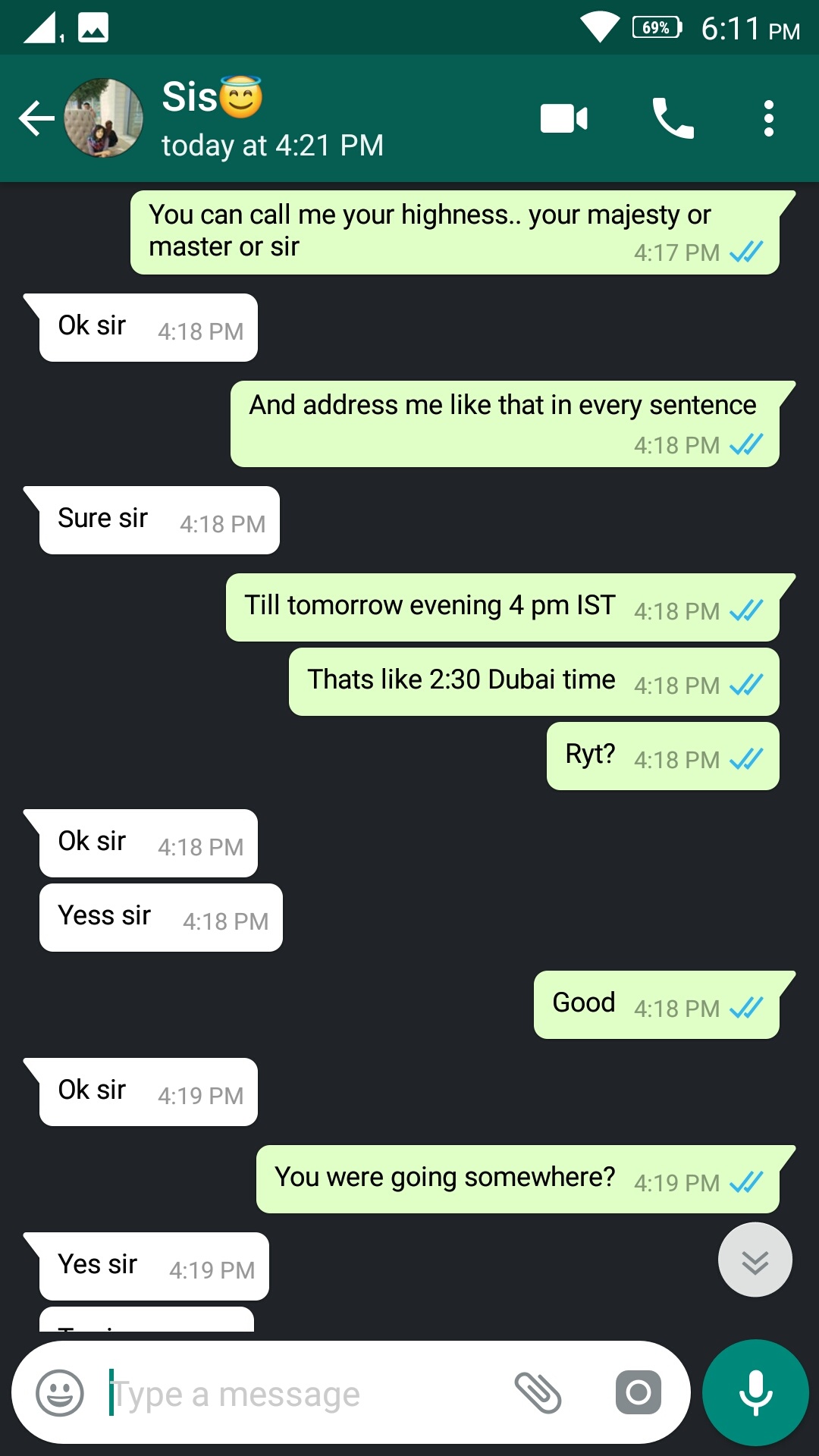Start a video call with Sis
Screen dimensions: 819x1456
tap(563, 119)
